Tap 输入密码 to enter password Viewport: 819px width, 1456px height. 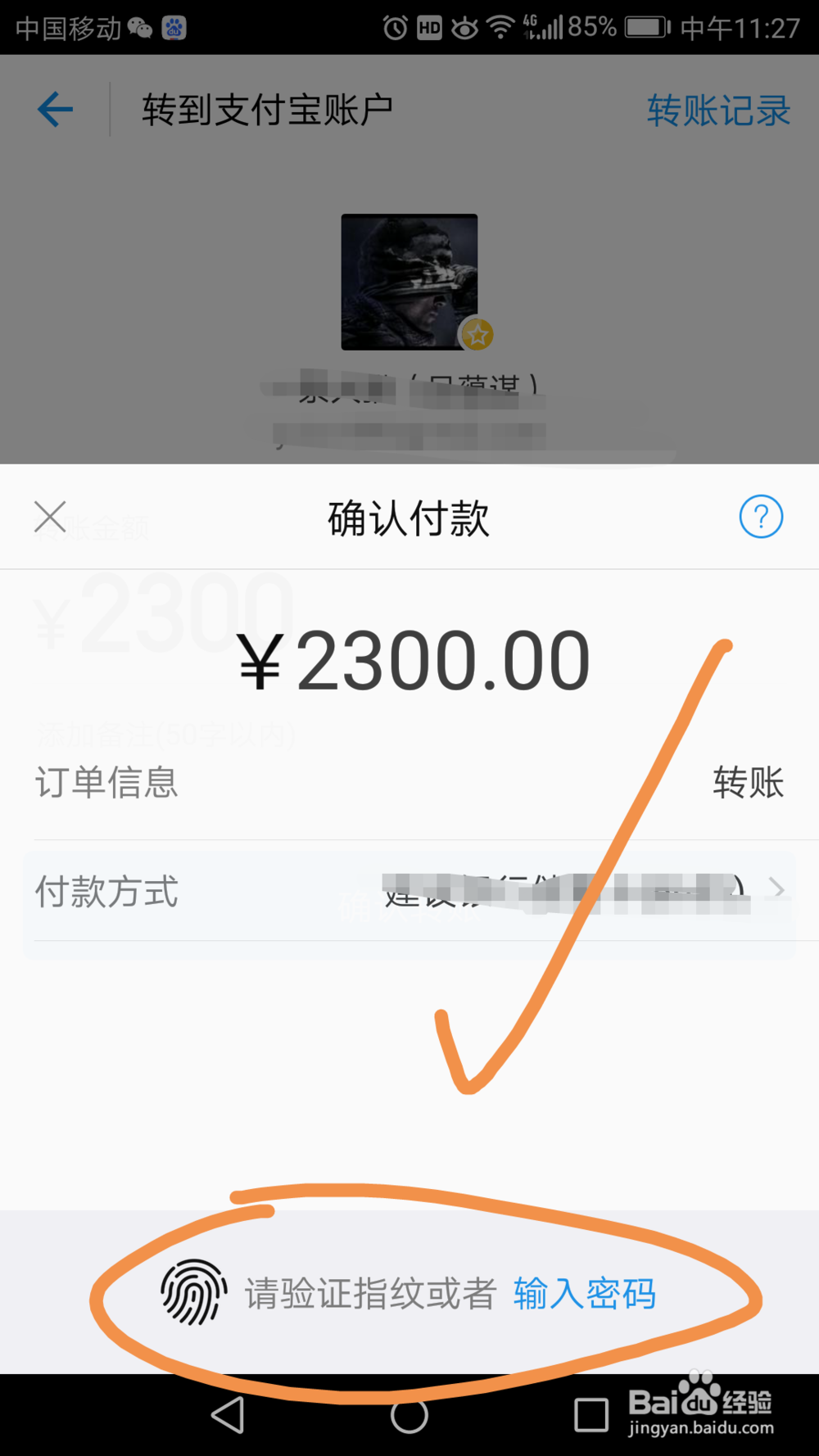click(584, 1295)
